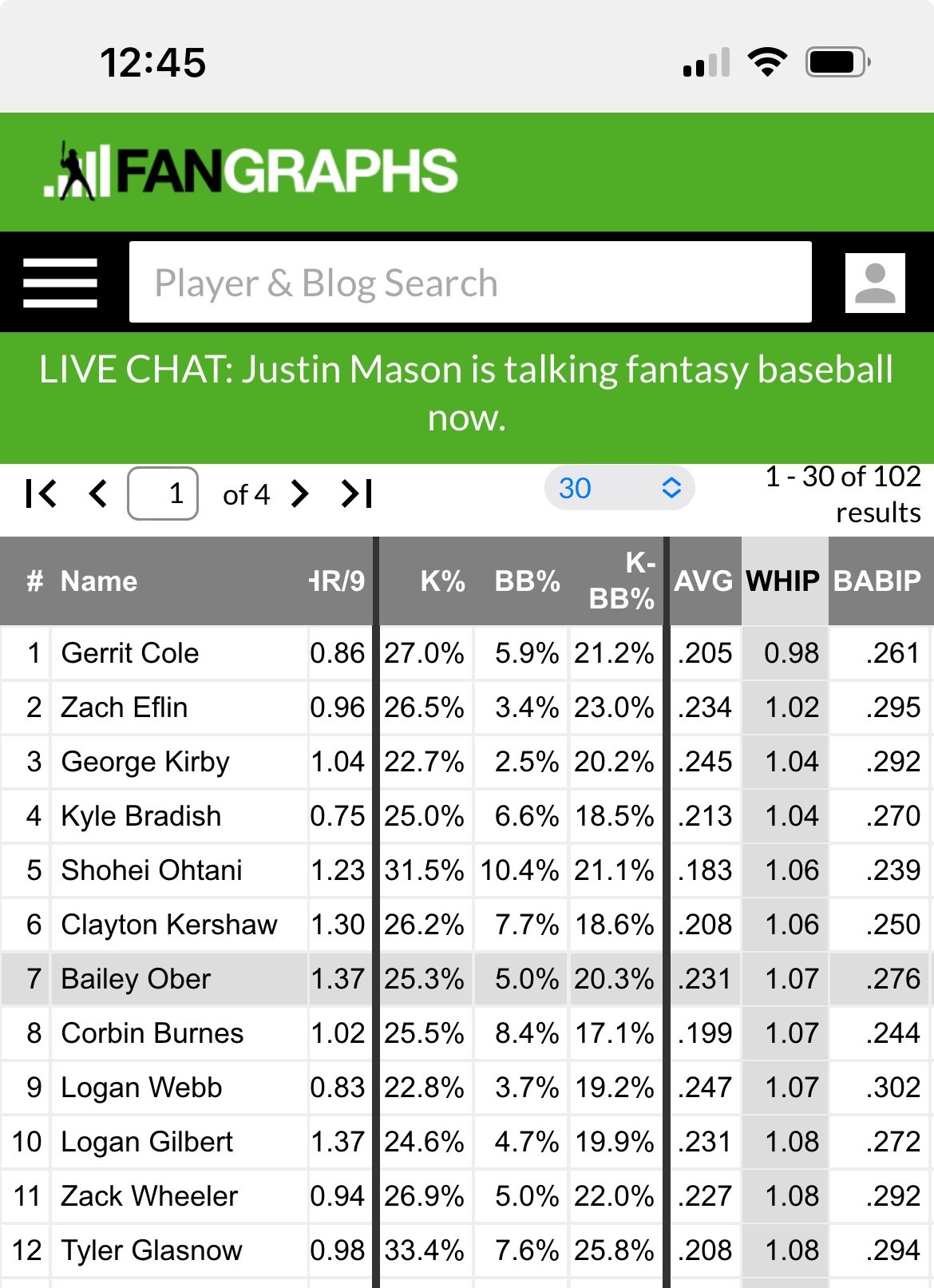934x1288 pixels.
Task: Open the user account icon
Action: click(x=875, y=283)
